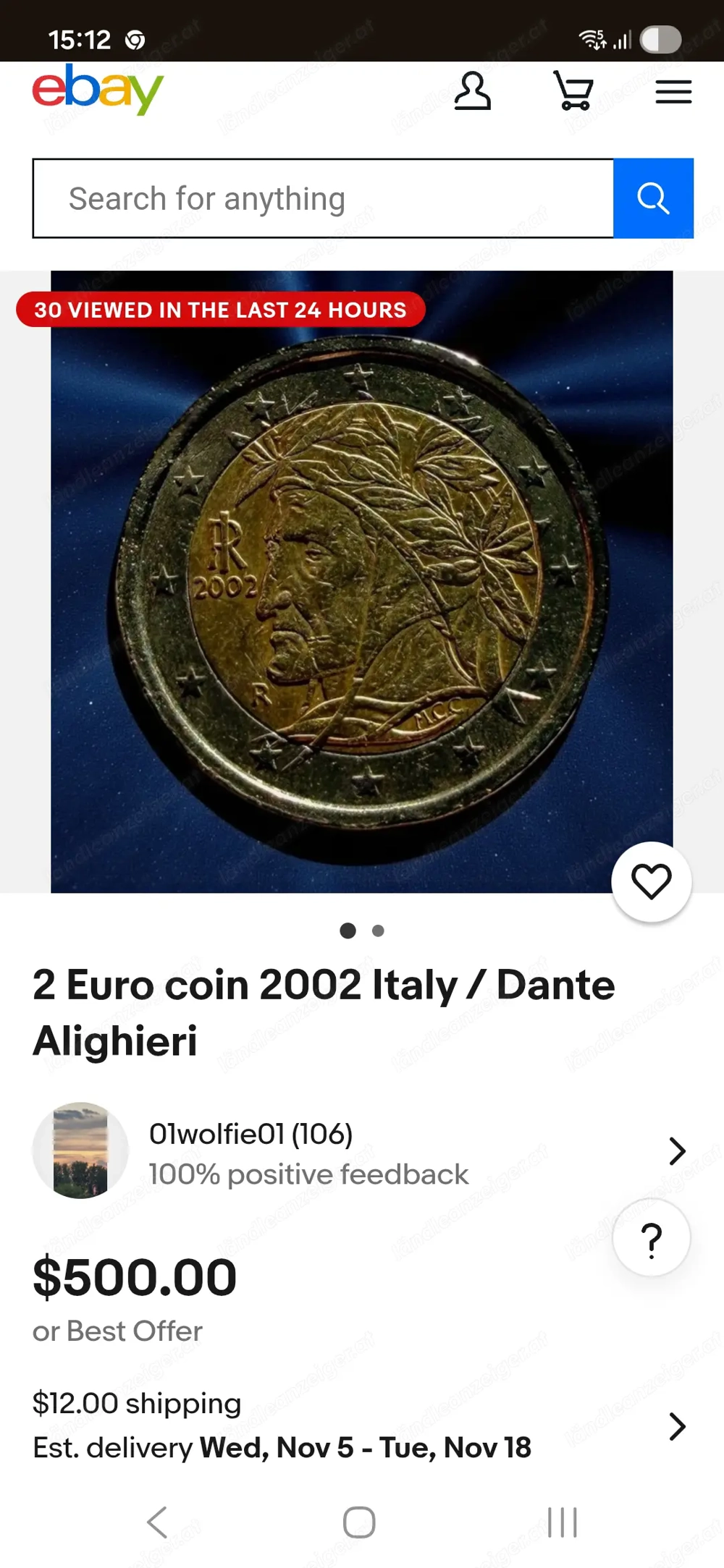
Task: Open the shopping cart
Action: (571, 92)
